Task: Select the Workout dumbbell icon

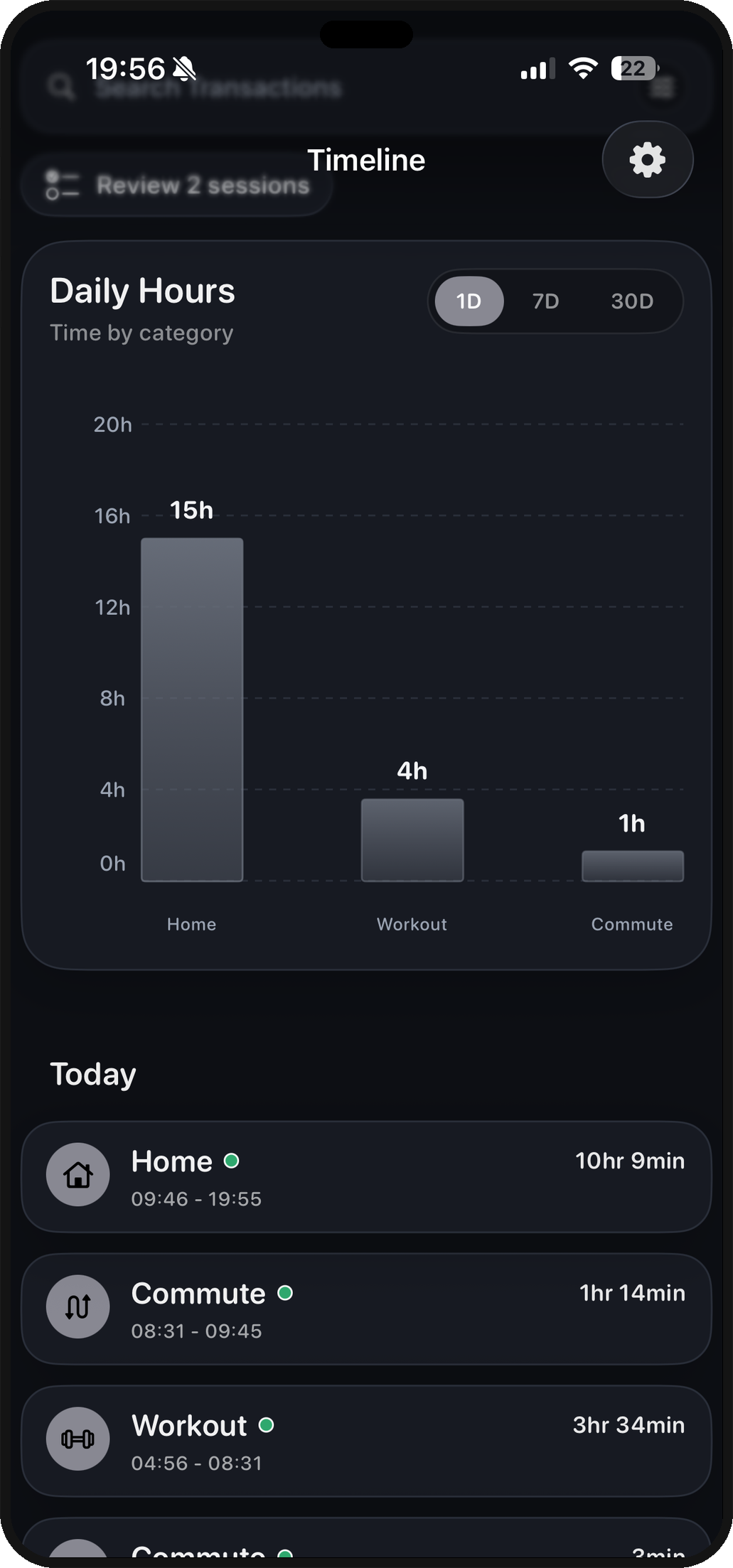Action: click(x=77, y=1439)
